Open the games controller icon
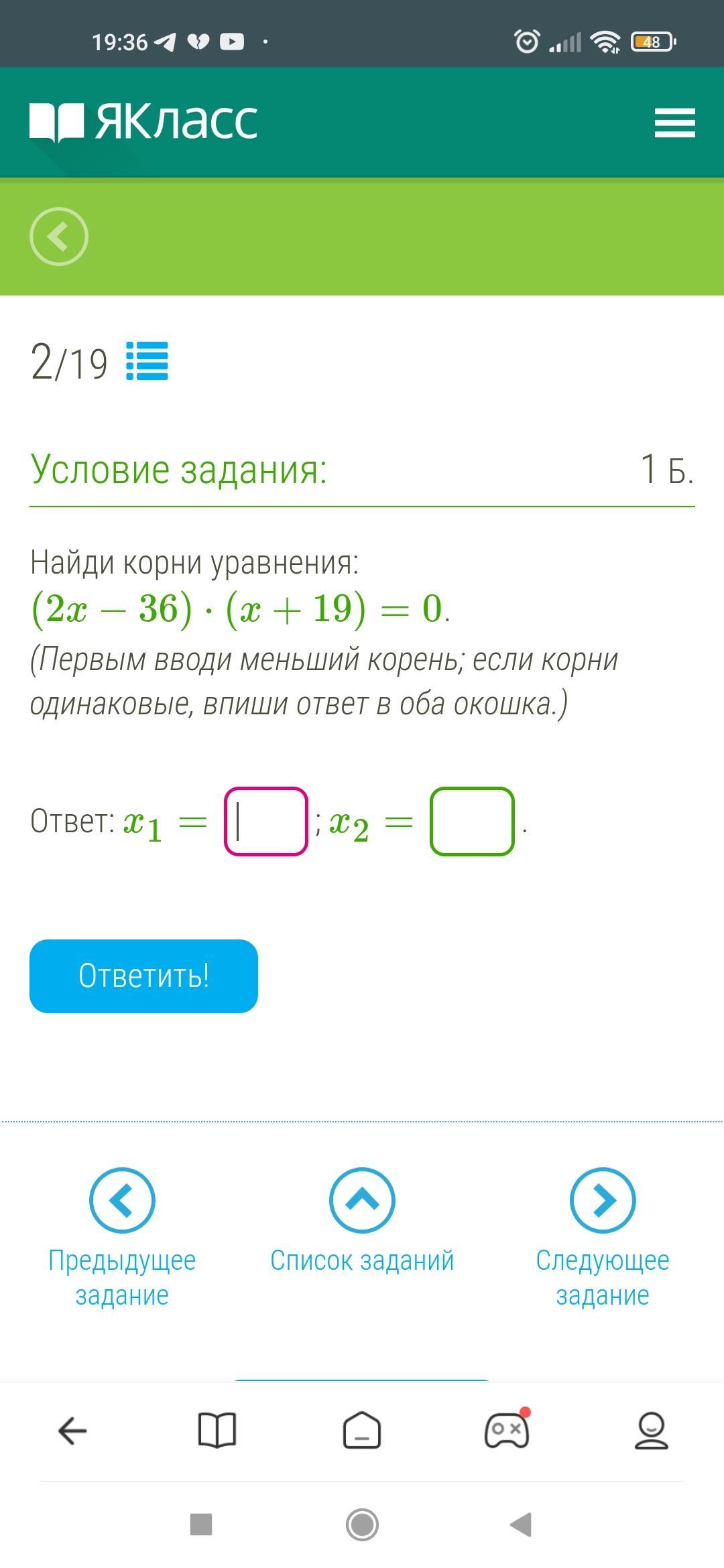The height and width of the screenshot is (1568, 724). [507, 1431]
